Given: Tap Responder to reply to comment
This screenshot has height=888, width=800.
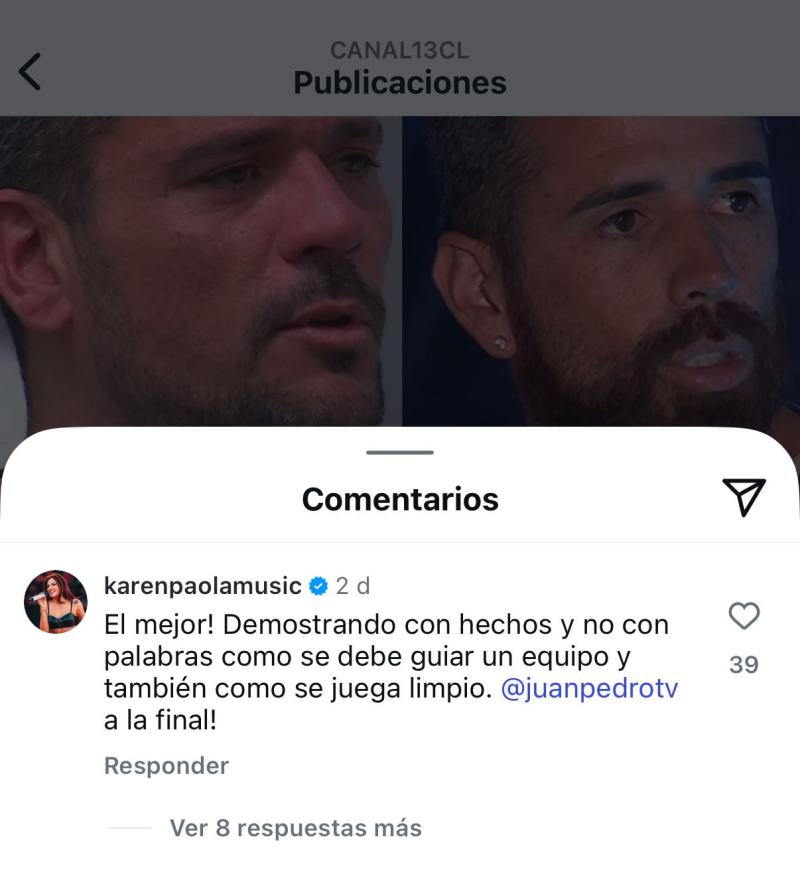Looking at the screenshot, I should tap(165, 766).
